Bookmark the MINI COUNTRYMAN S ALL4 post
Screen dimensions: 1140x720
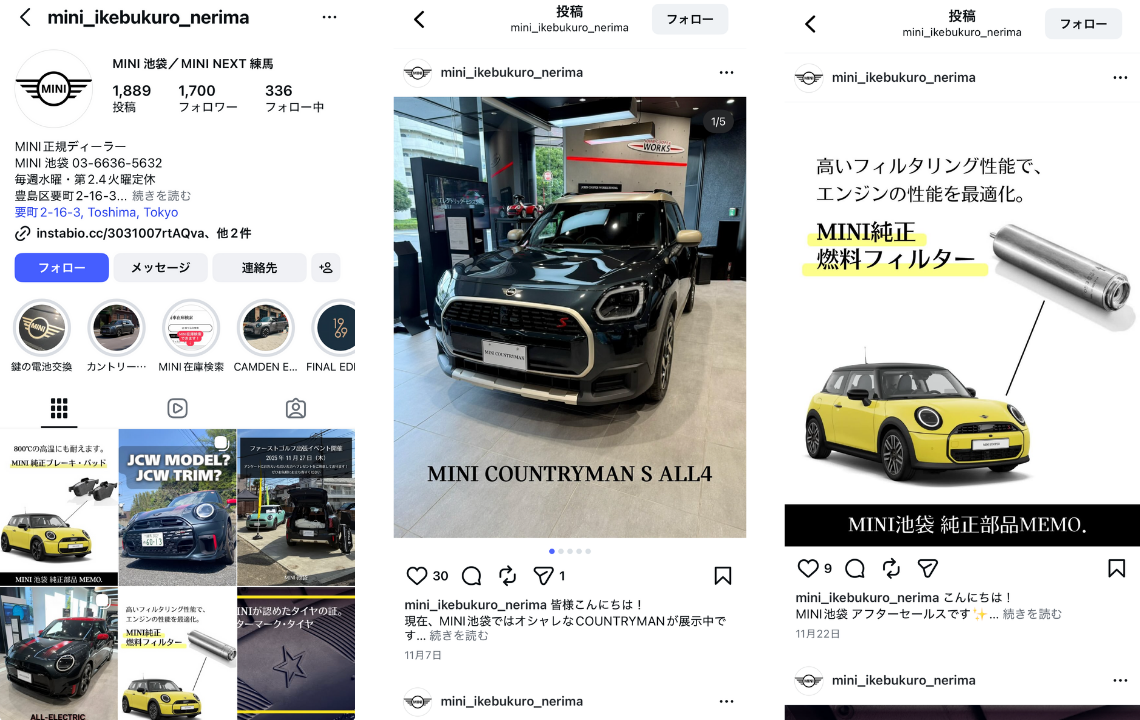(x=722, y=576)
